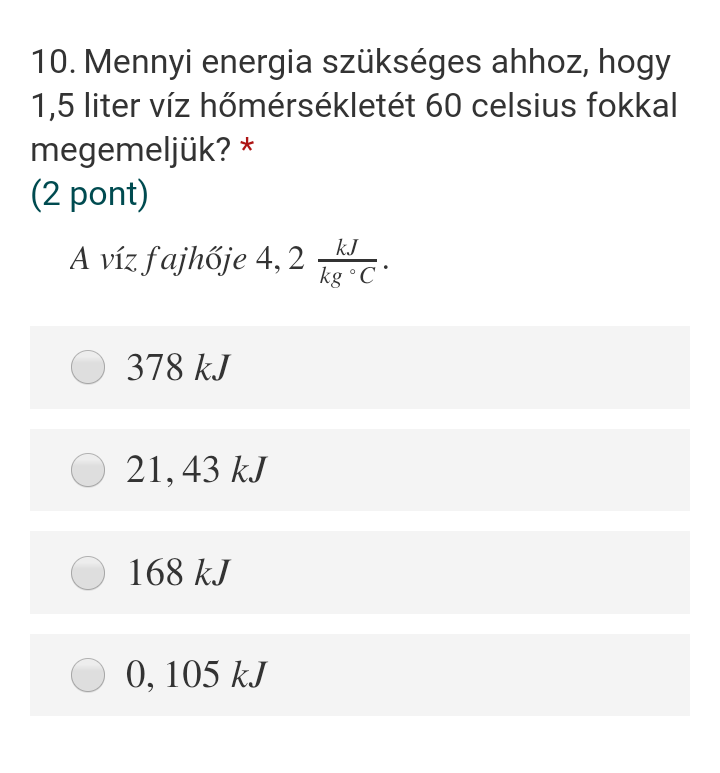Choose the 21,43 kJ answer
Image resolution: width=720 pixels, height=773 pixels.
[x=89, y=470]
